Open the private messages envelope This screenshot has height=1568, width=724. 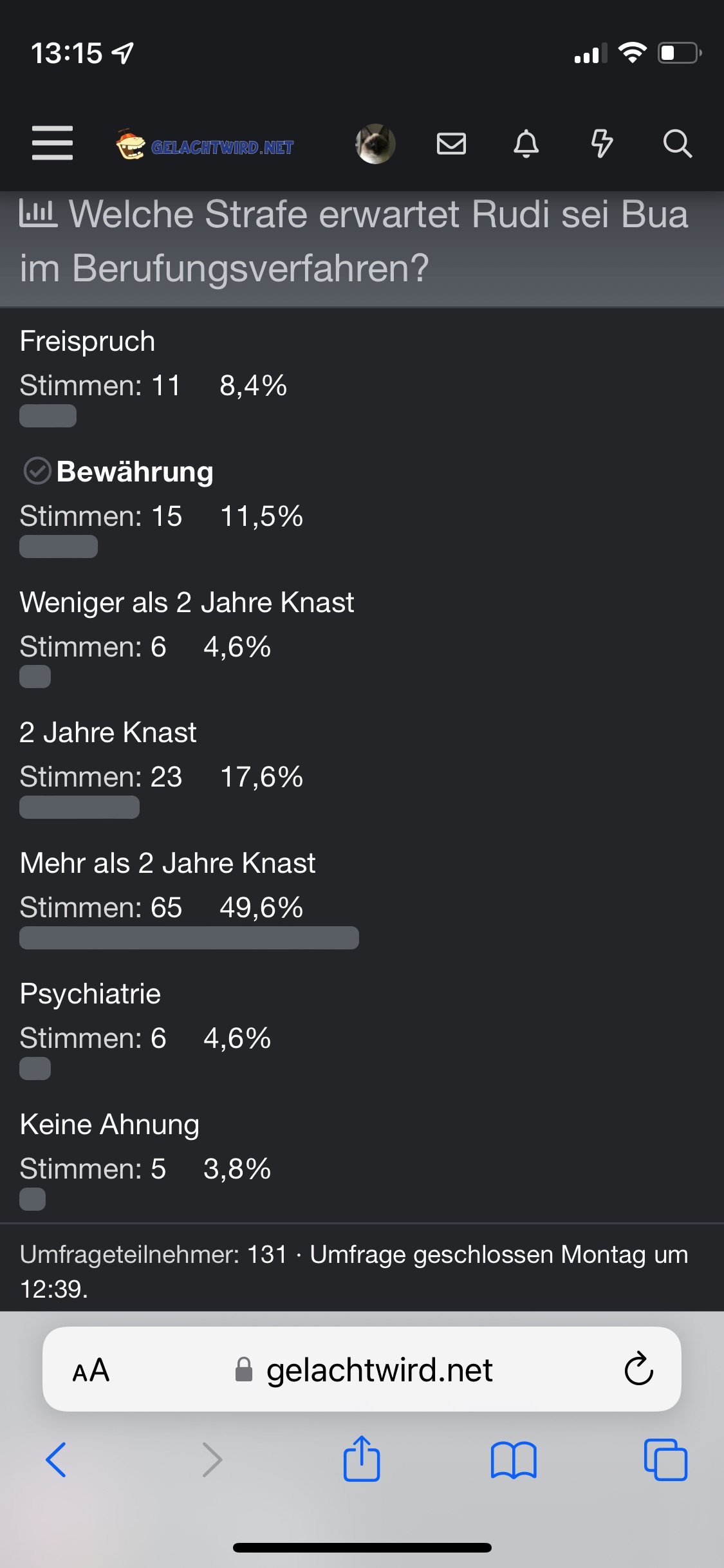tap(451, 144)
